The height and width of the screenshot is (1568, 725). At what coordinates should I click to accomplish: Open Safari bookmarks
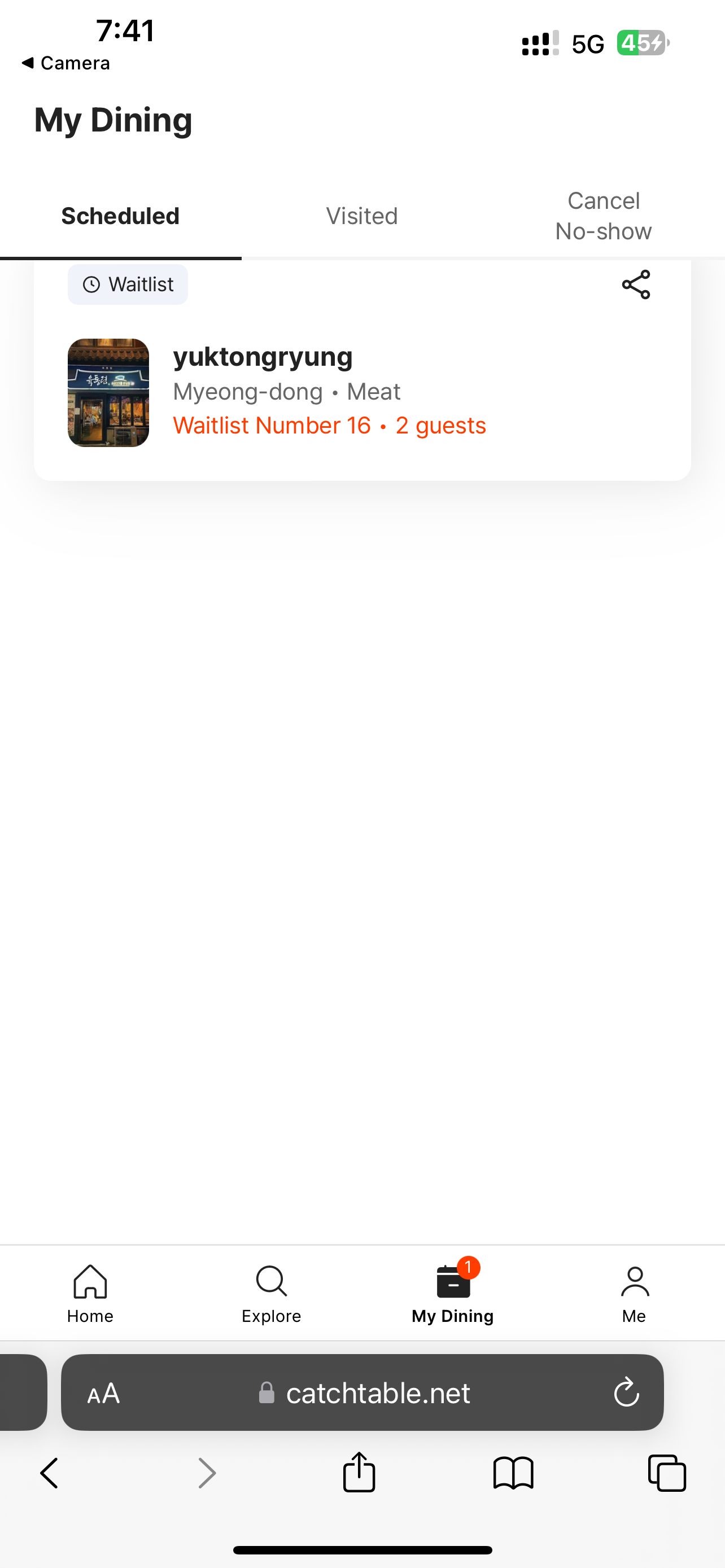513,1474
